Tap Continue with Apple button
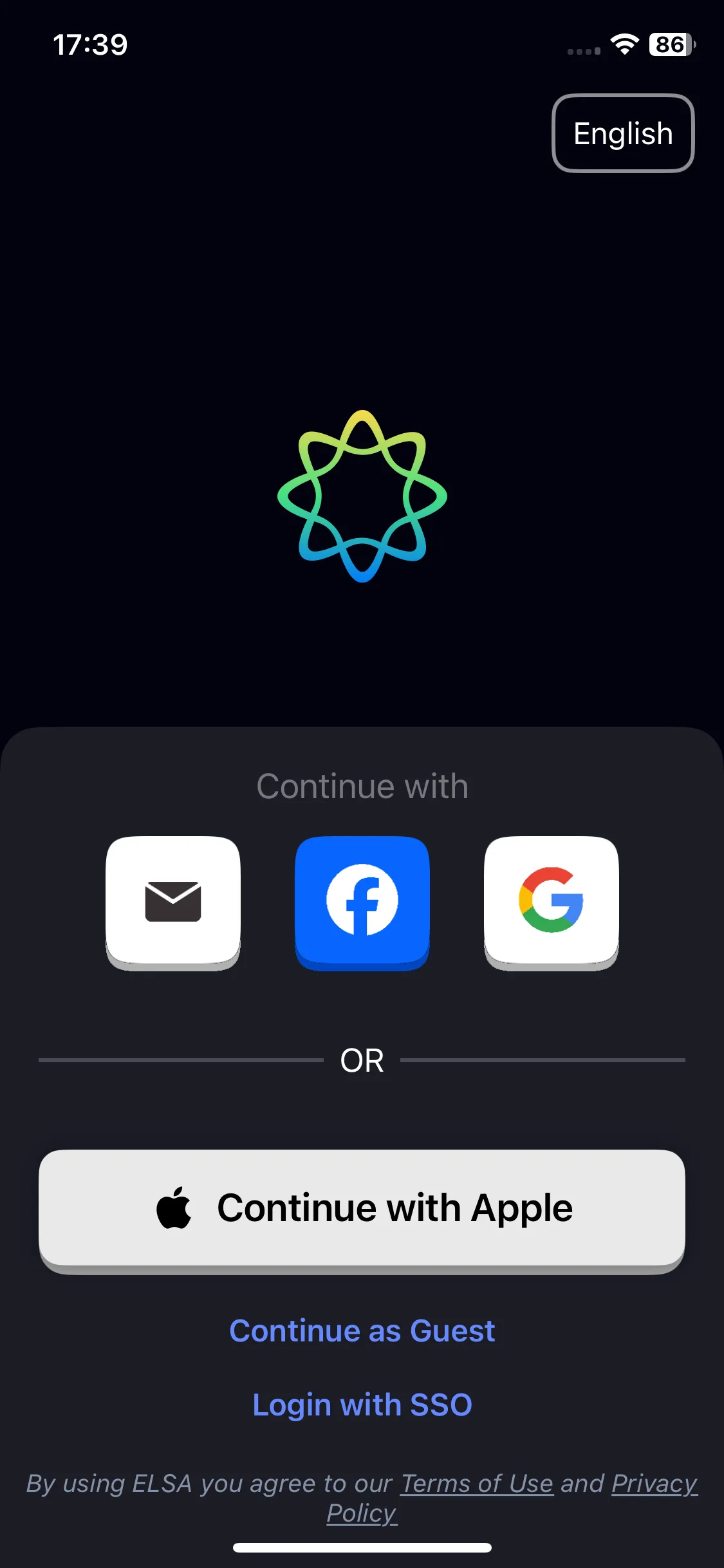Screen dimensions: 724x1568 (362, 1208)
